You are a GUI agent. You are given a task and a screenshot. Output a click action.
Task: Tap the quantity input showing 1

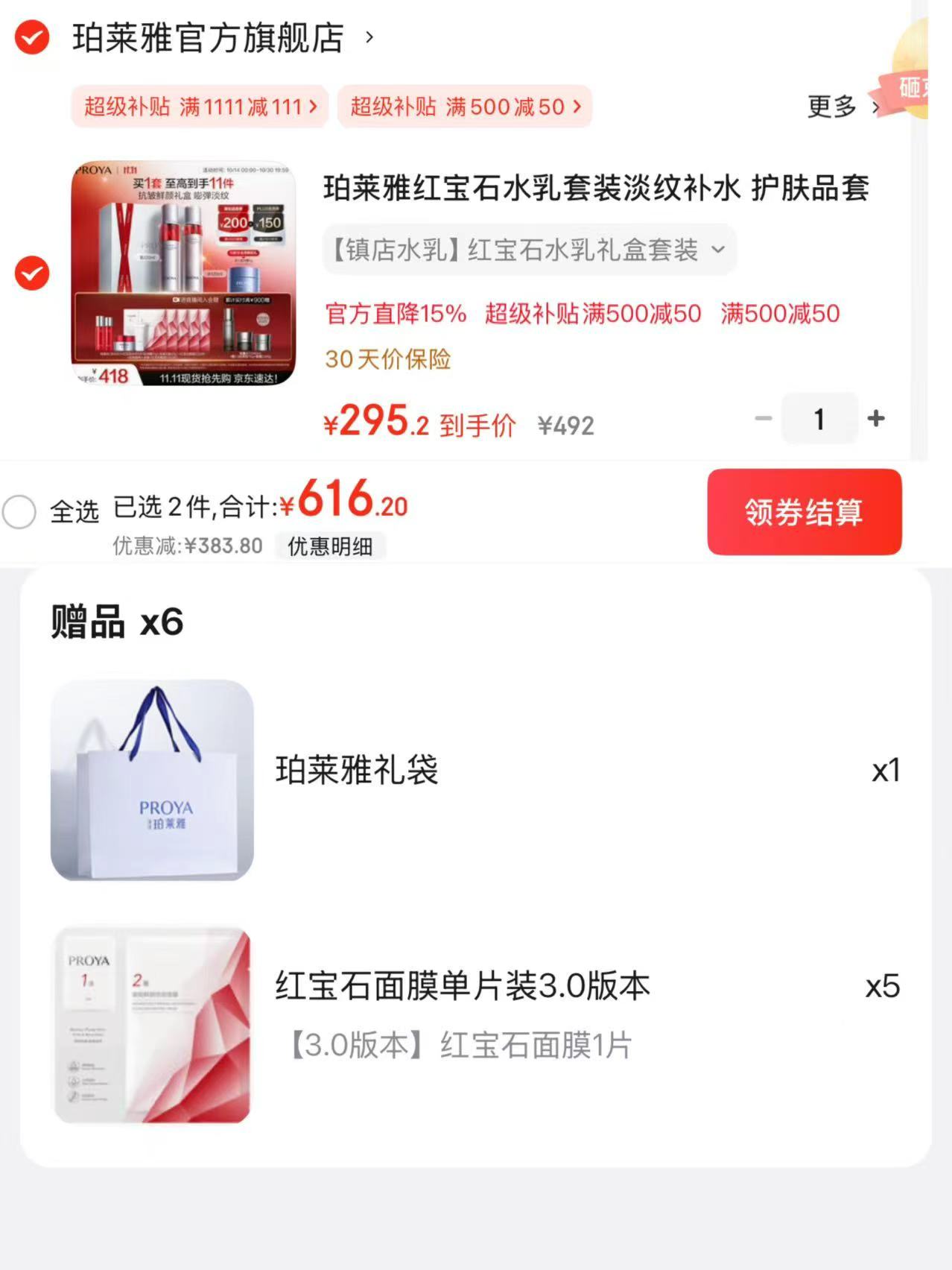tap(819, 419)
